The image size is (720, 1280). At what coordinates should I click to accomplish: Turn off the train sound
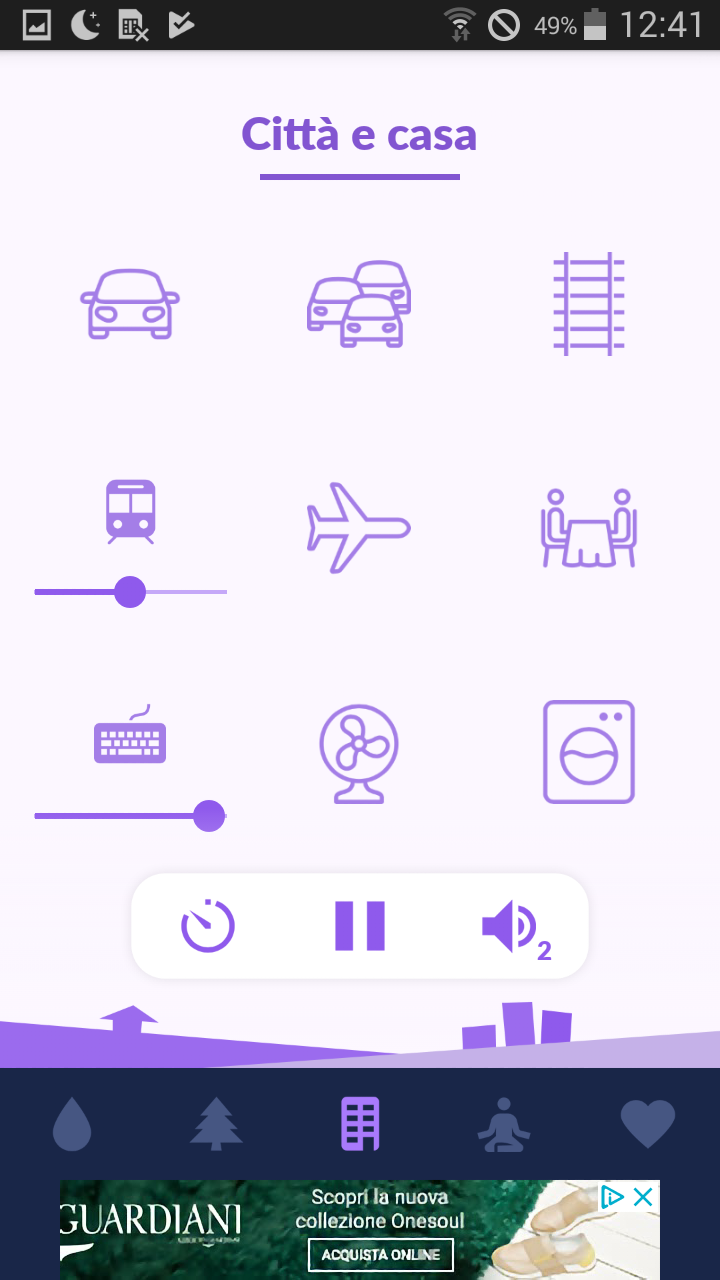(x=130, y=511)
